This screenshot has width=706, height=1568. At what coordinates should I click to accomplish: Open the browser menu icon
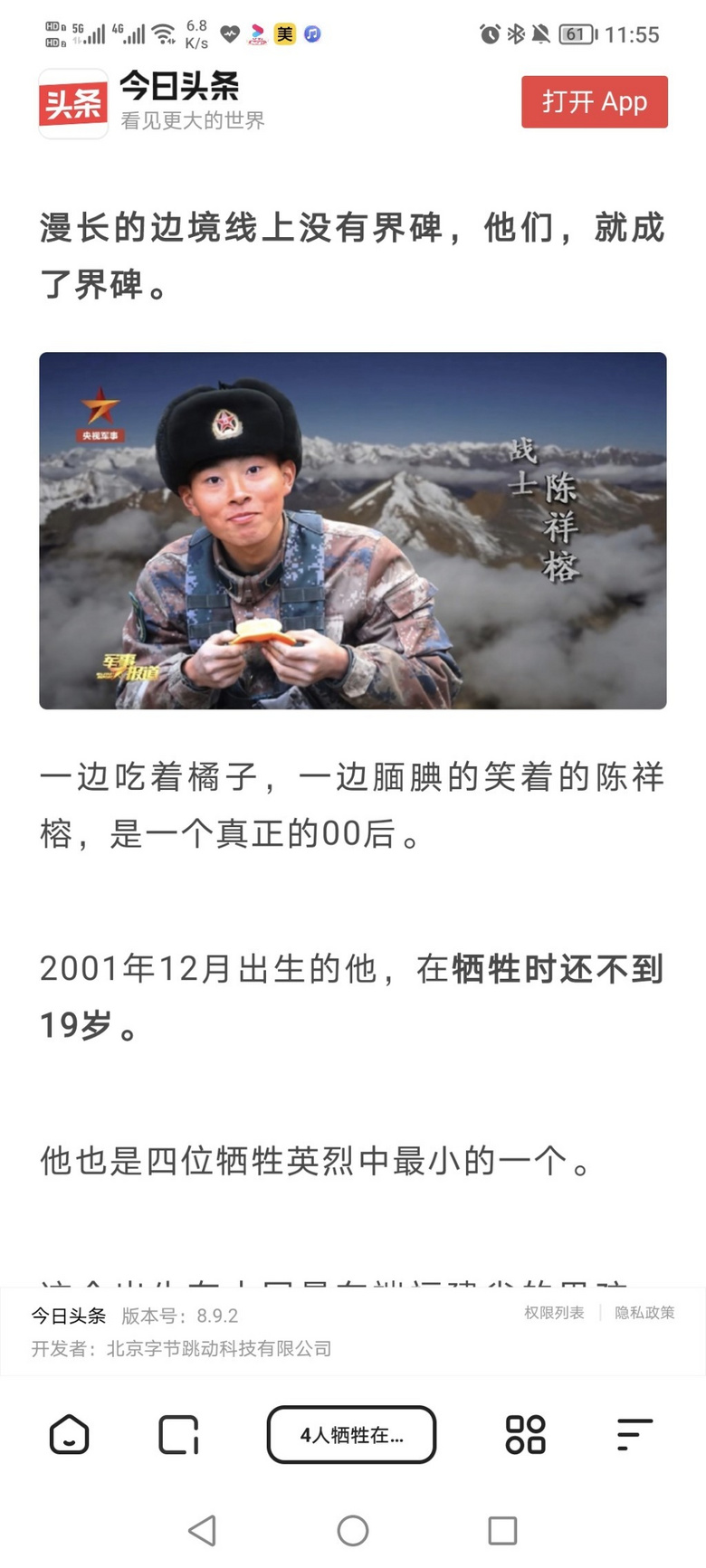coord(634,1434)
